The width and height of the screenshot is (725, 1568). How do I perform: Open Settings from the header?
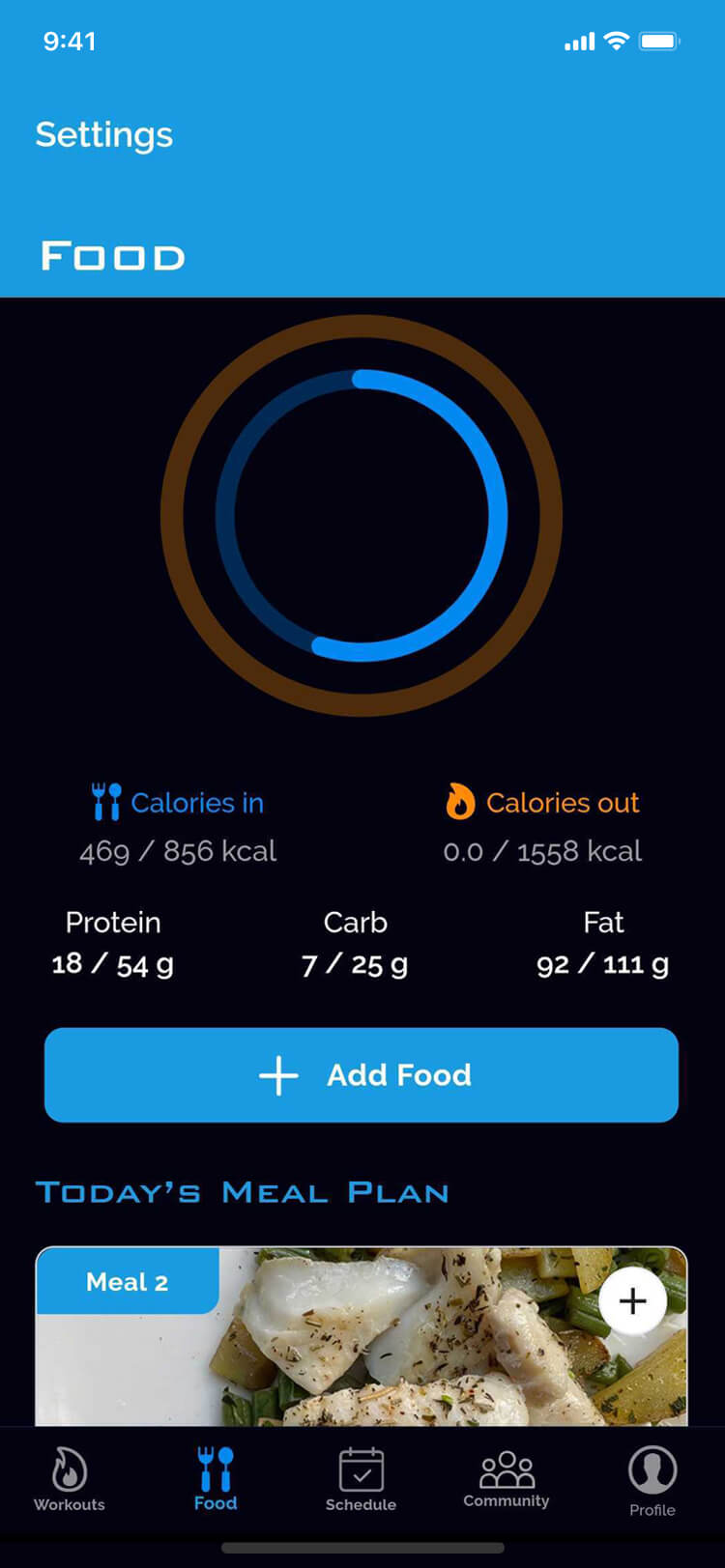coord(104,135)
